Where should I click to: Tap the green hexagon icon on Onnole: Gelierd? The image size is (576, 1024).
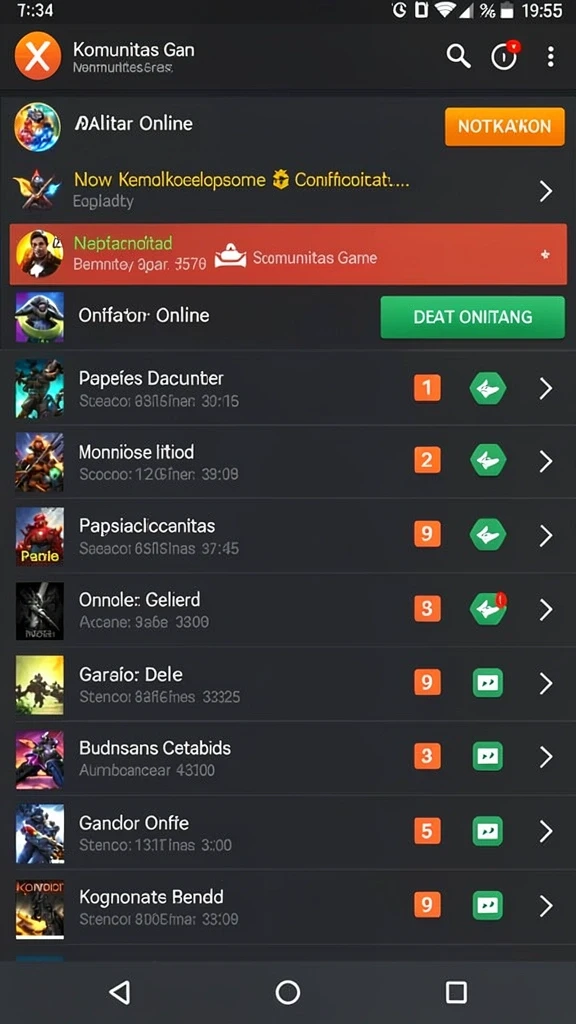488,609
